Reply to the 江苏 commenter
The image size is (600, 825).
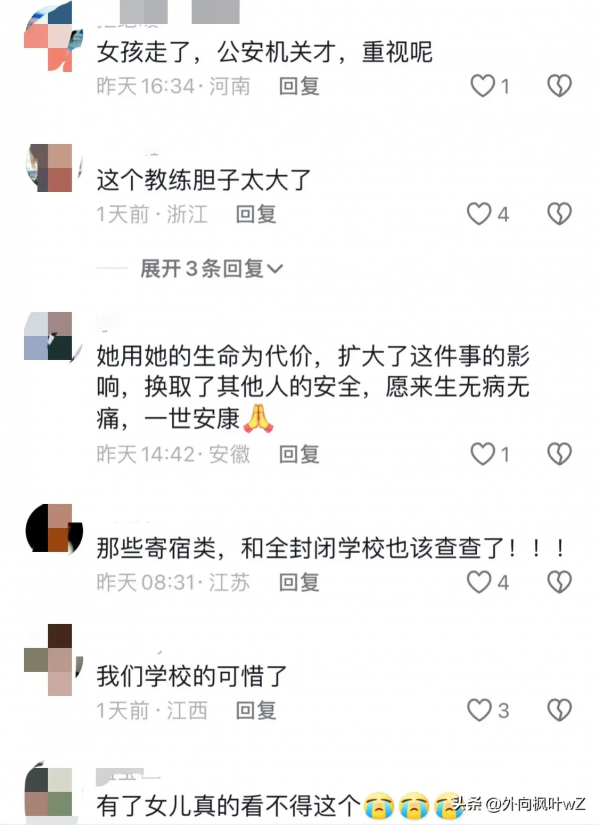[x=299, y=581]
